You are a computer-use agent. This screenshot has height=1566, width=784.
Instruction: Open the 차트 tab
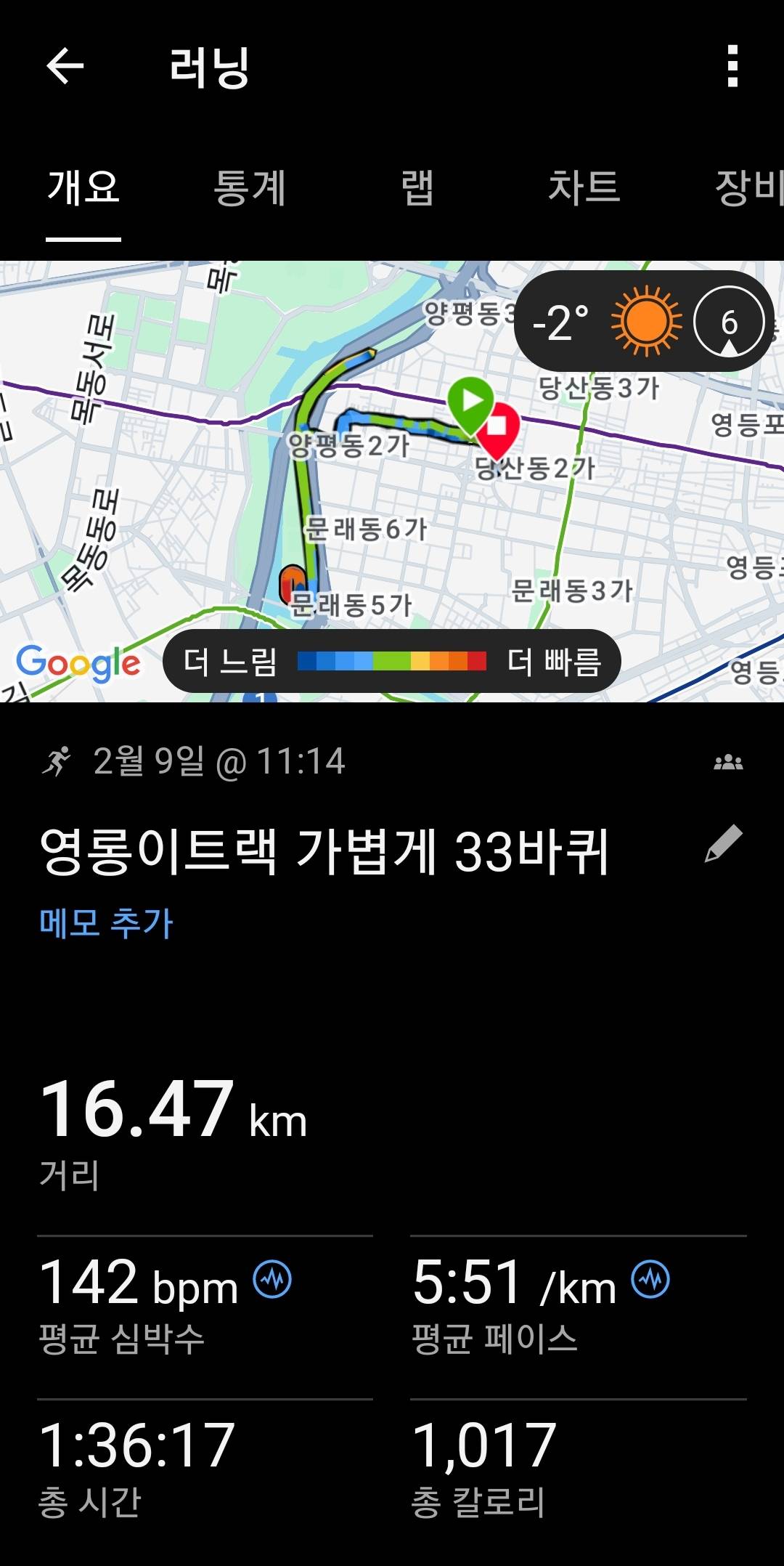[x=584, y=187]
